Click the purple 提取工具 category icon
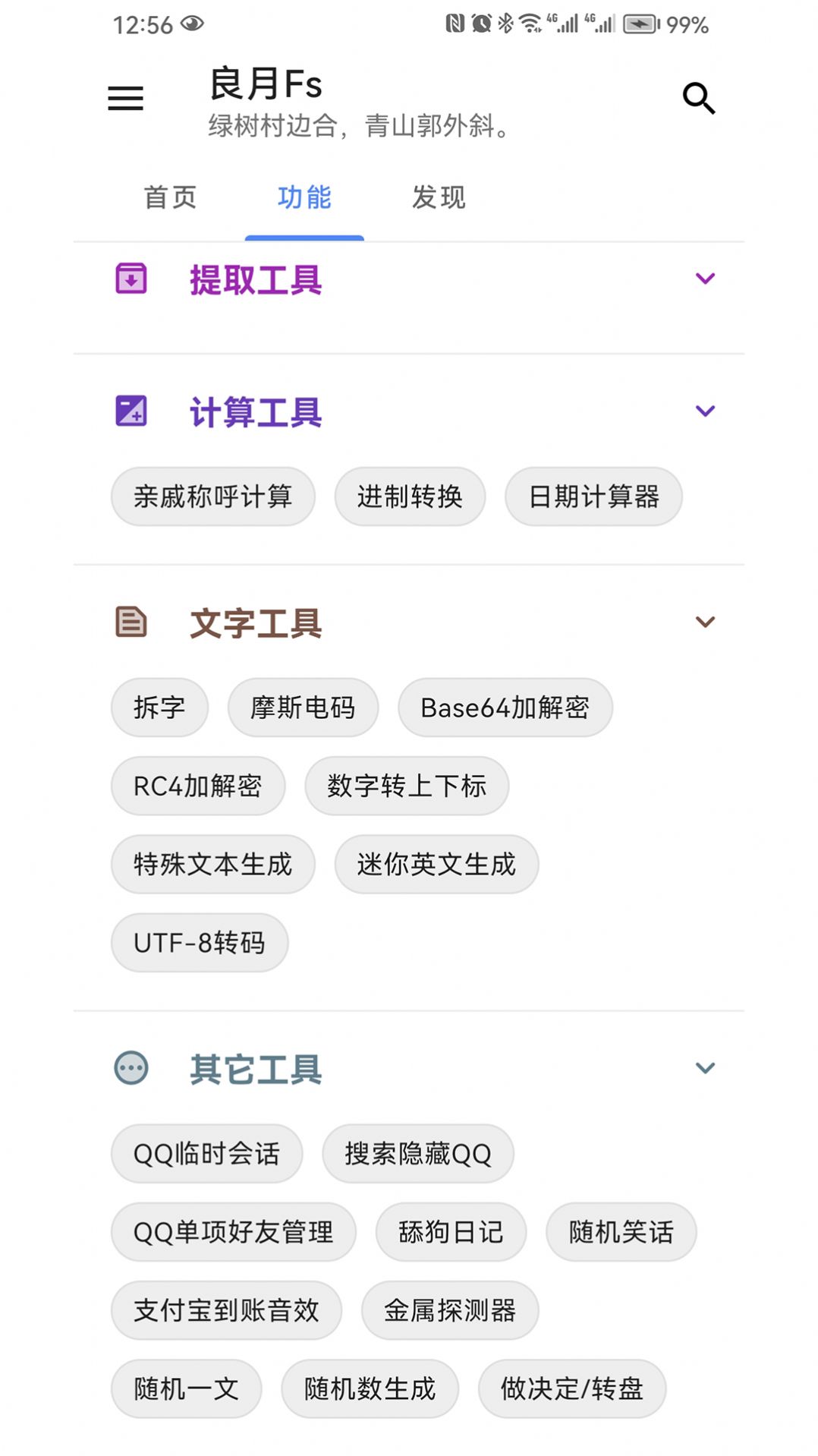This screenshot has width=818, height=1456. pos(131,279)
